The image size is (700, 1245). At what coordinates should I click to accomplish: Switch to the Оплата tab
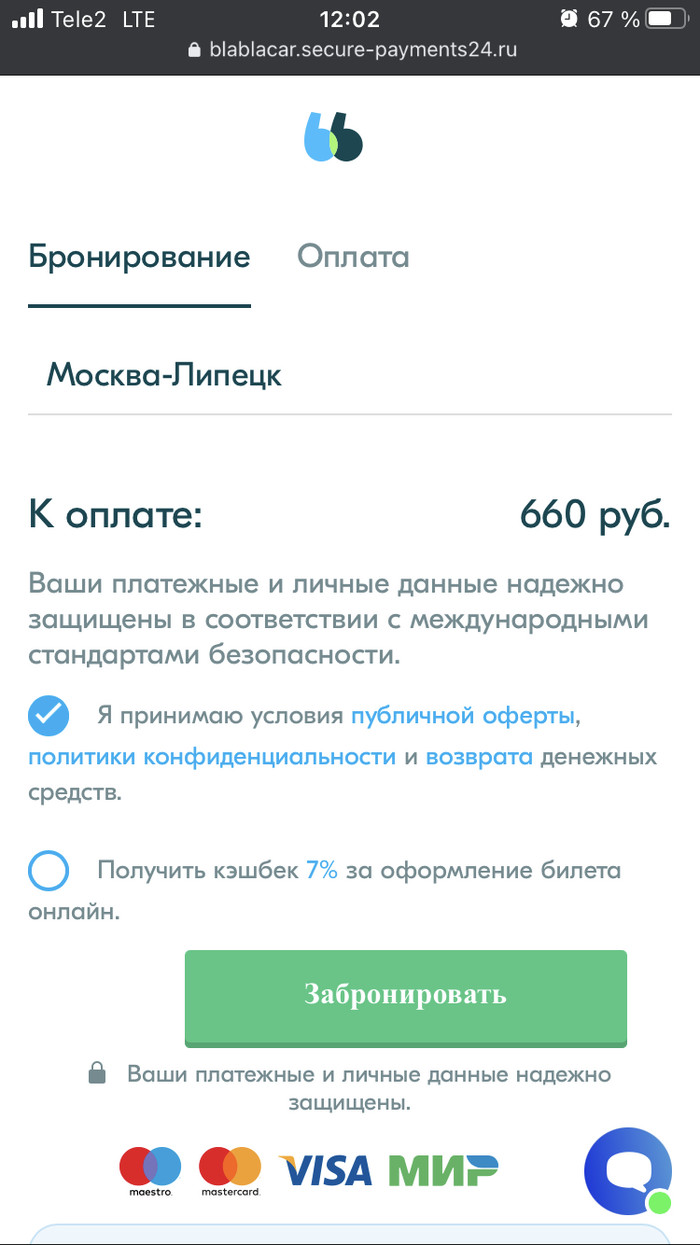(x=353, y=257)
